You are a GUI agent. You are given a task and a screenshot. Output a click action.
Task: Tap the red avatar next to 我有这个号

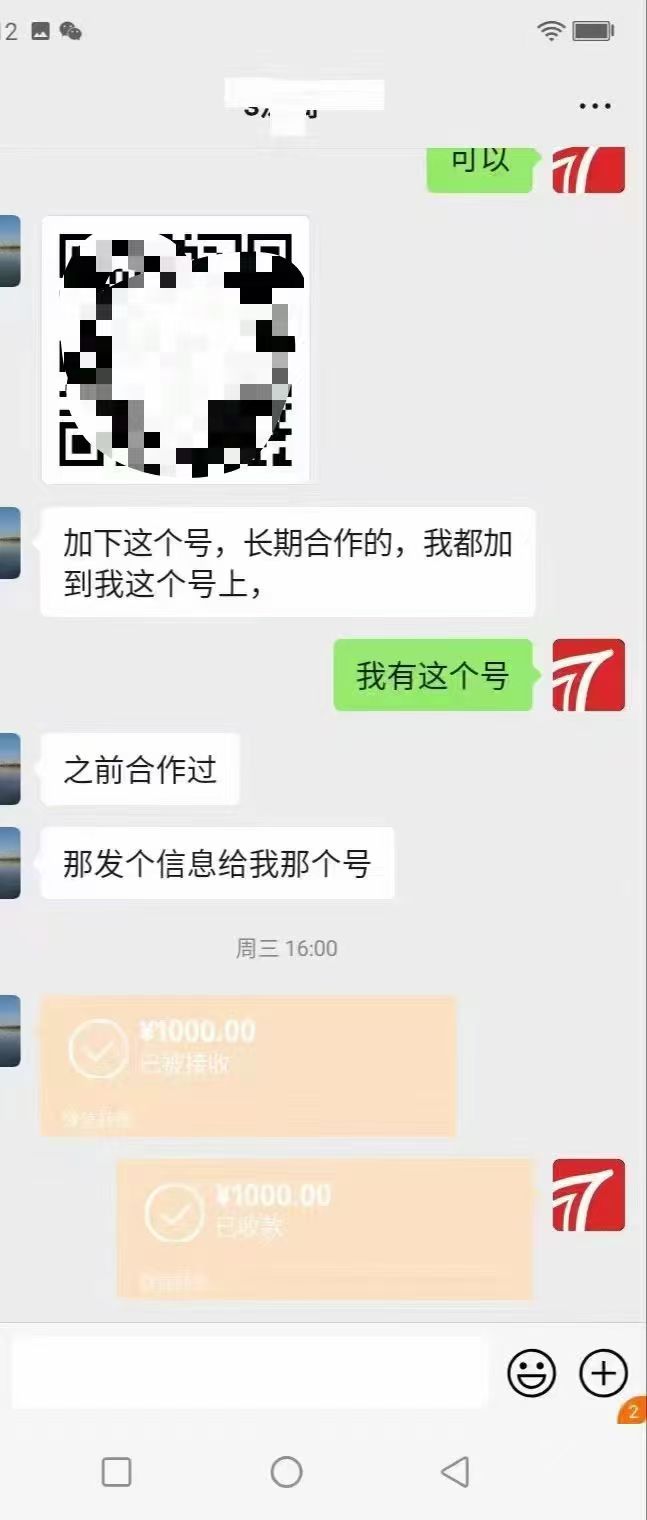(x=589, y=675)
